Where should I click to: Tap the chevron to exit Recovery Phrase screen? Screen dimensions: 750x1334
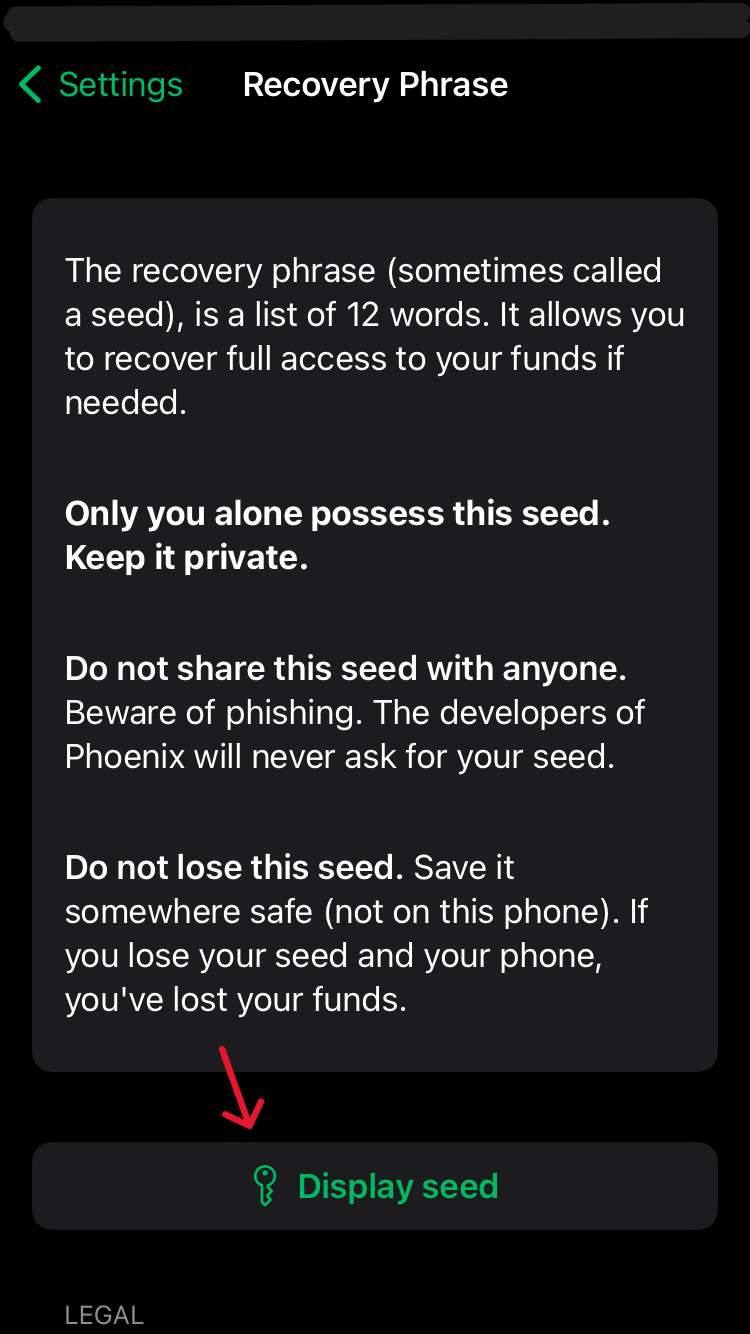tap(28, 85)
